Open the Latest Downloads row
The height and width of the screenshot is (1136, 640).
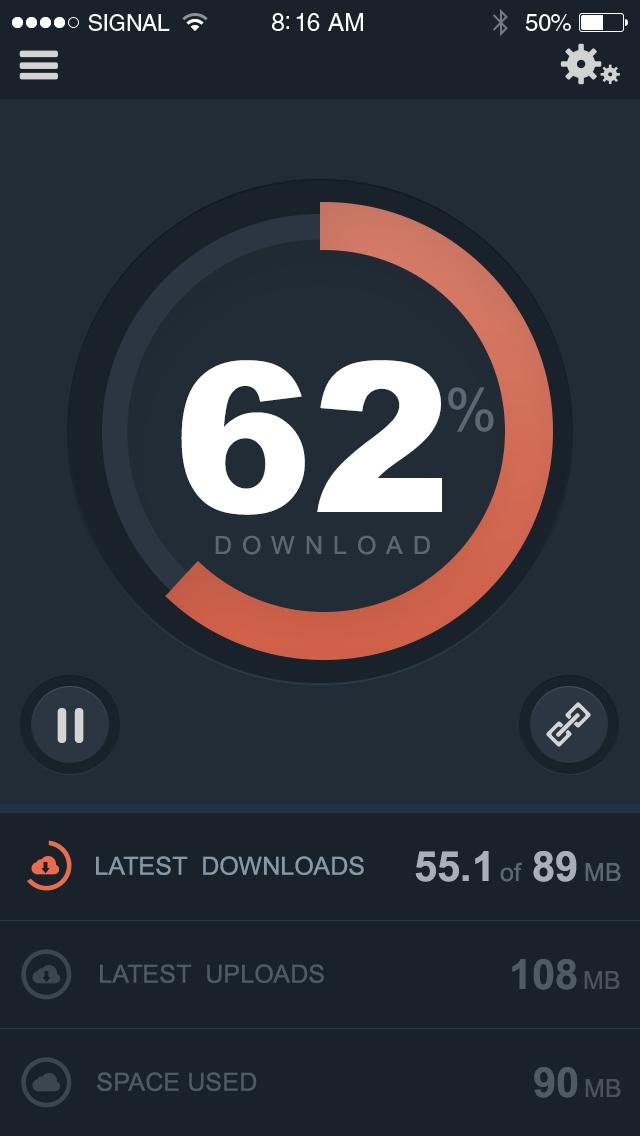pos(320,866)
